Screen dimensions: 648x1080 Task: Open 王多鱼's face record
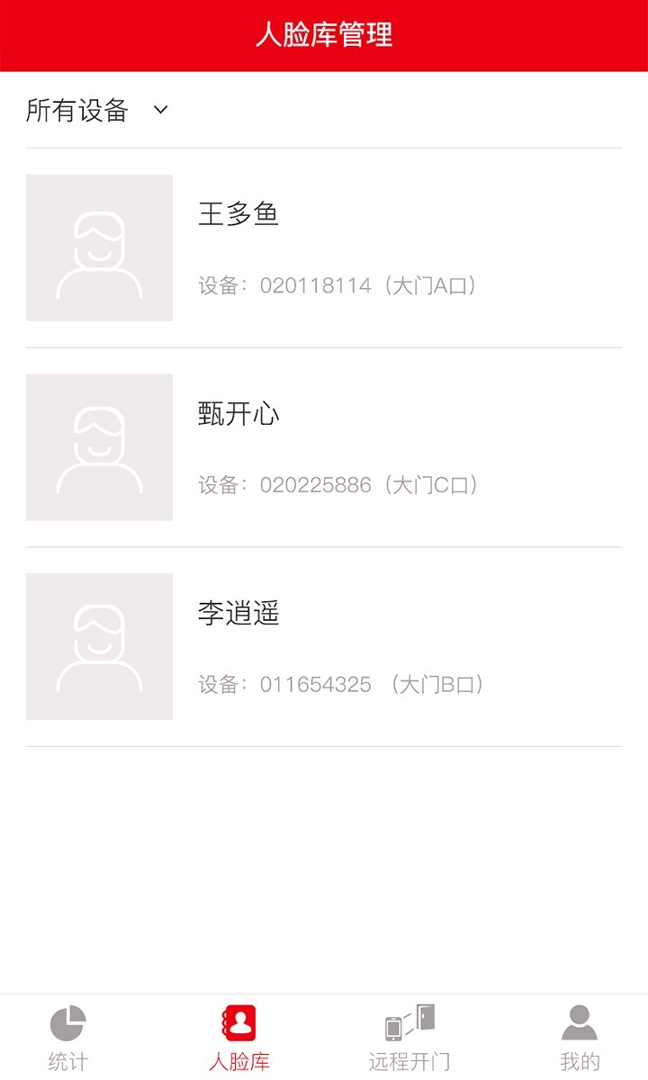coord(323,248)
